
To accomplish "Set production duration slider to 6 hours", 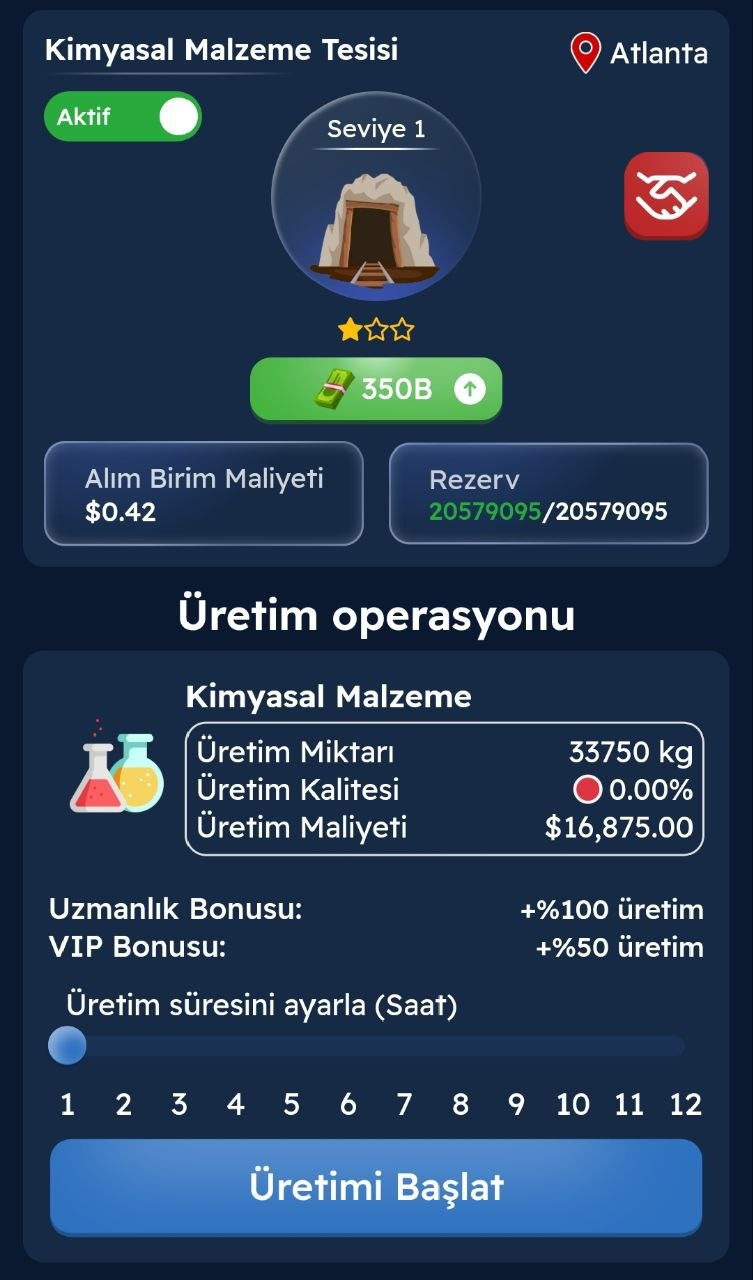I will pyautogui.click(x=348, y=1047).
